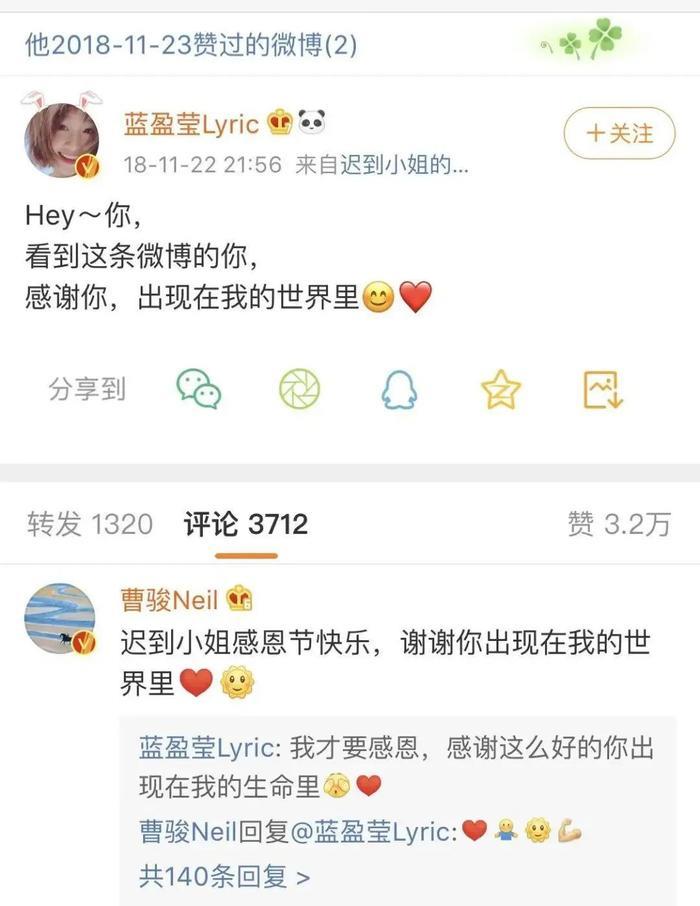The height and width of the screenshot is (906, 700).
Task: View the 赞 likes tab
Action: [618, 524]
